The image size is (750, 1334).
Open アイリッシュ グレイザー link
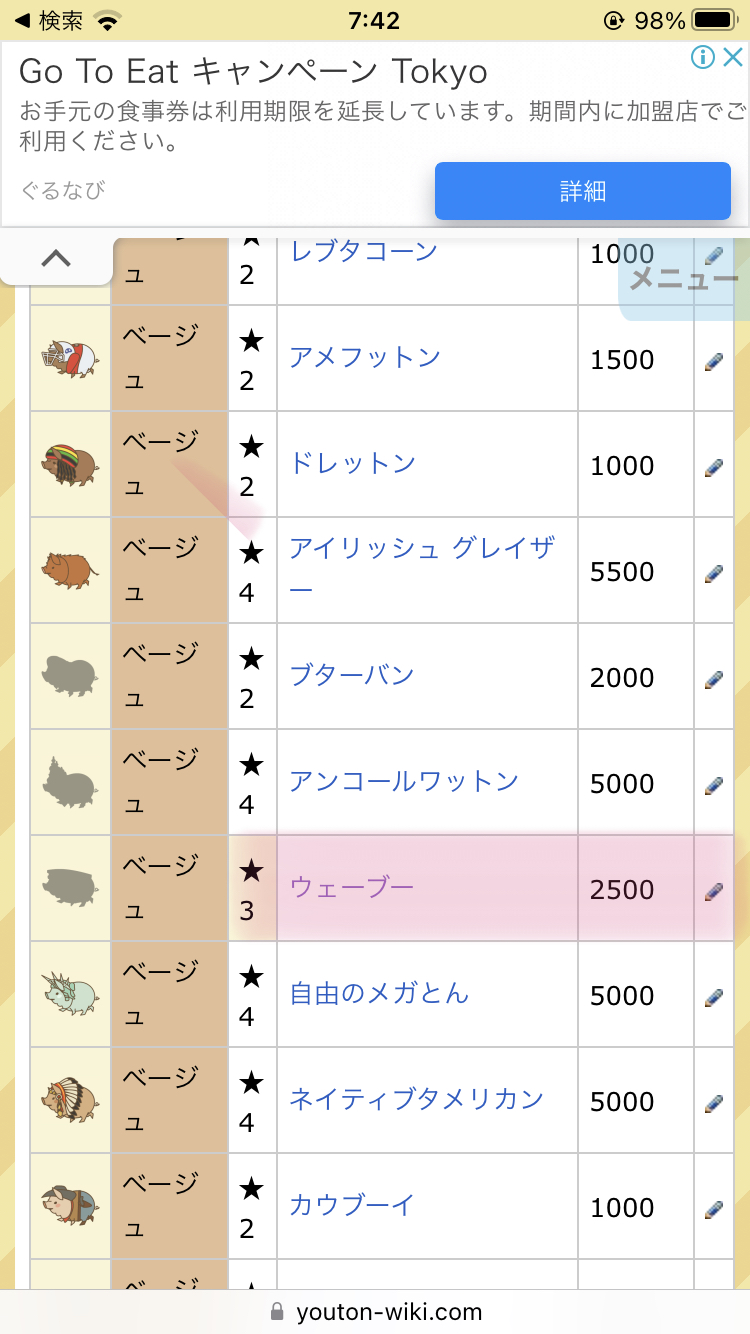point(421,548)
